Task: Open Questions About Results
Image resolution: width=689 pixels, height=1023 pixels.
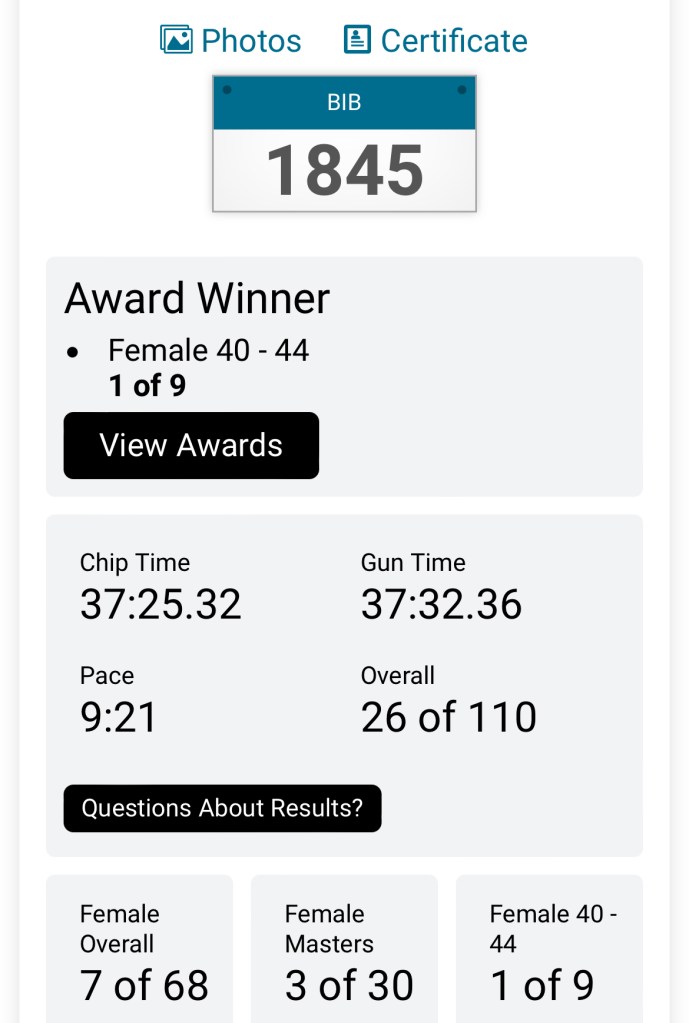Action: point(222,808)
